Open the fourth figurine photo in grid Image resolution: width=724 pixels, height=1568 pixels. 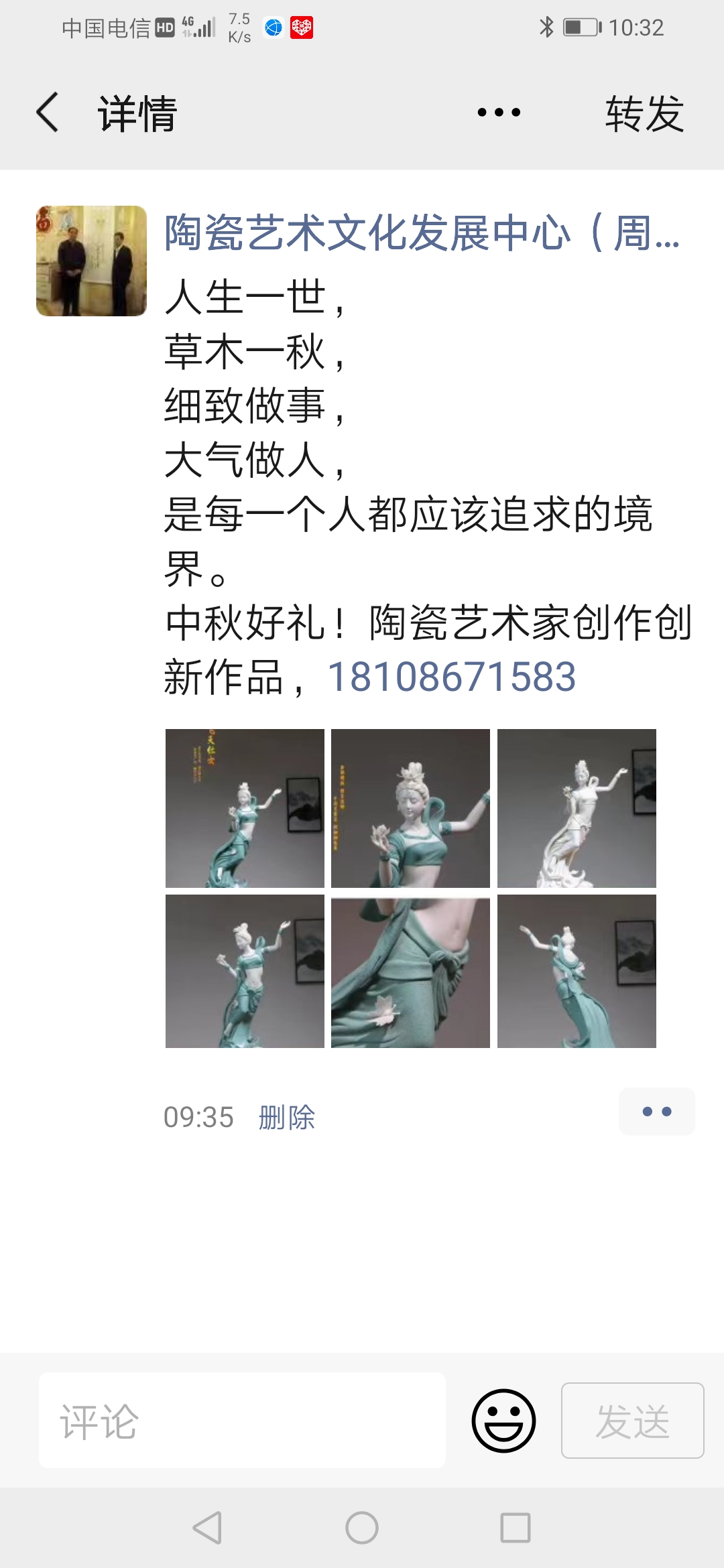click(x=245, y=971)
